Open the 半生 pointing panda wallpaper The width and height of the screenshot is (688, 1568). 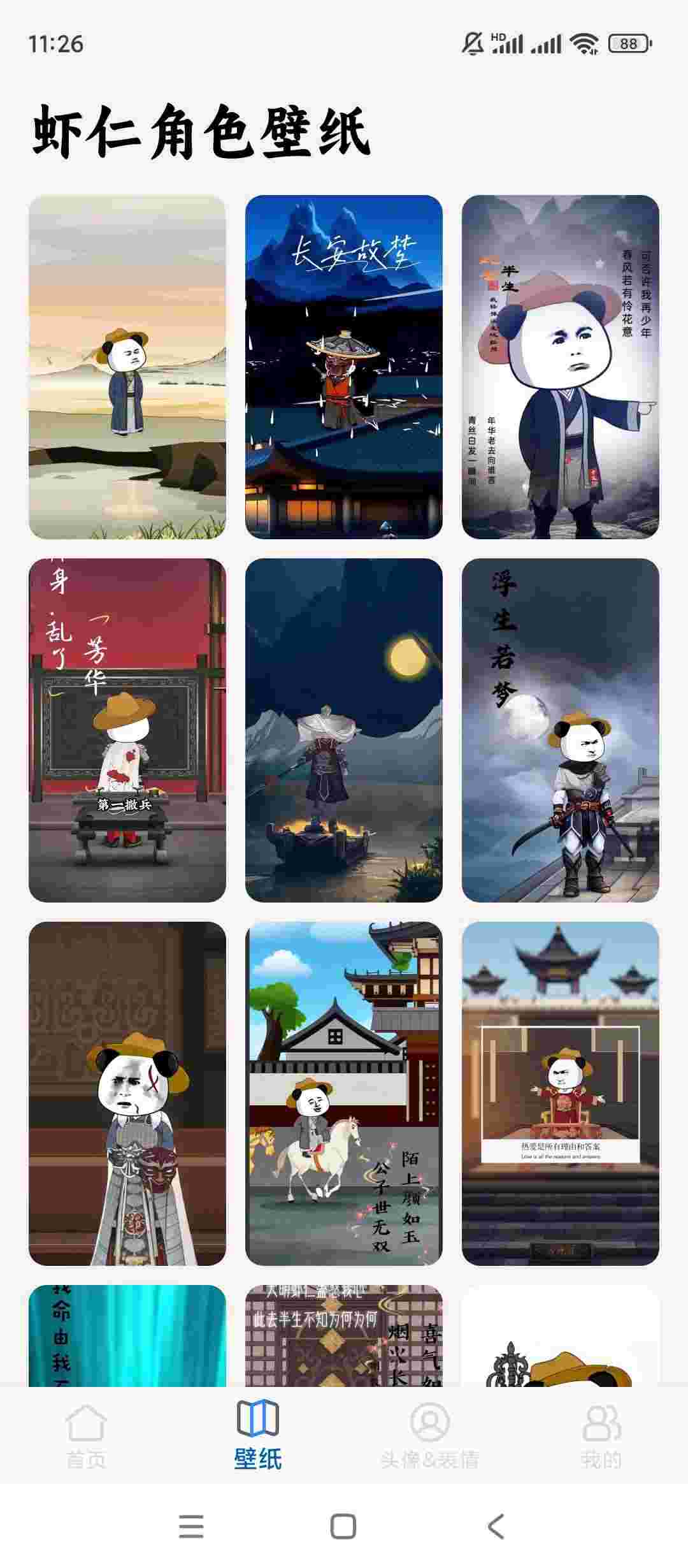click(x=560, y=367)
